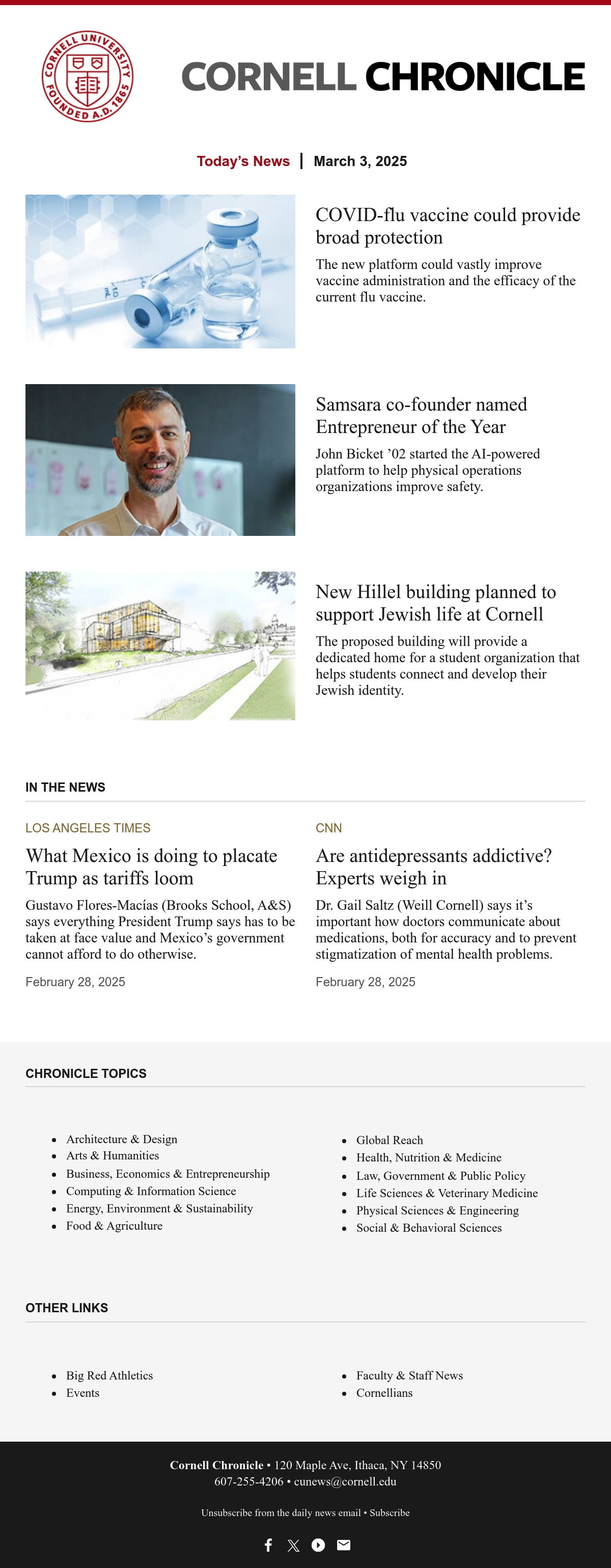Tap the Subscribe link in the footer

tap(390, 1512)
